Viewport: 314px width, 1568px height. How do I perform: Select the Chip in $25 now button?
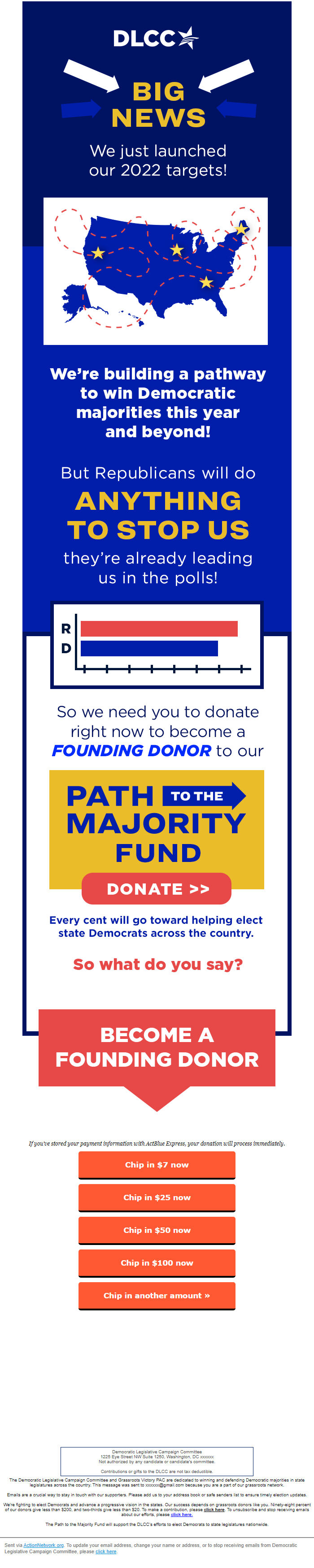pos(157,1198)
